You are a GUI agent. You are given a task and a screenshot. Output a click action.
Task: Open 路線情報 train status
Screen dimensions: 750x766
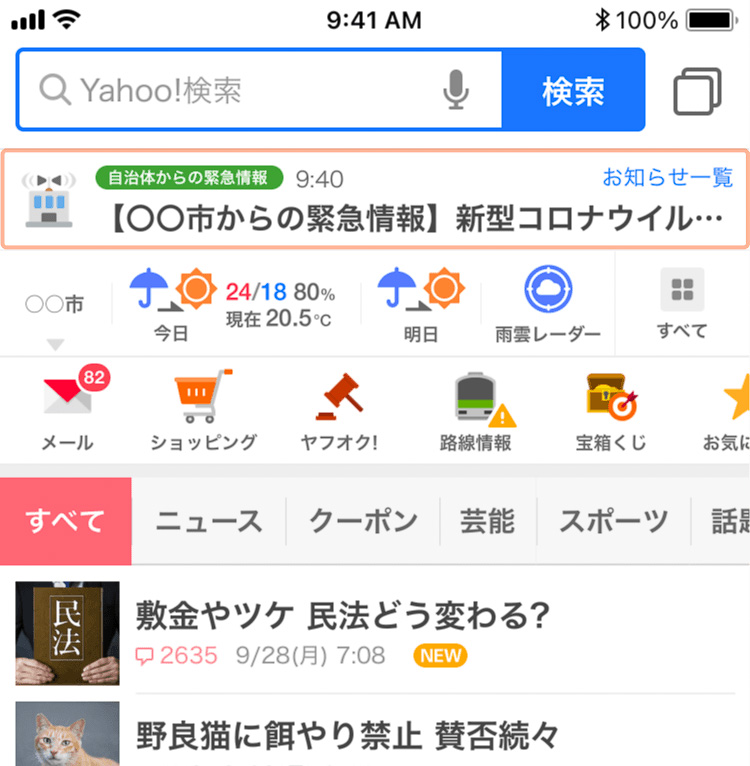pyautogui.click(x=476, y=410)
